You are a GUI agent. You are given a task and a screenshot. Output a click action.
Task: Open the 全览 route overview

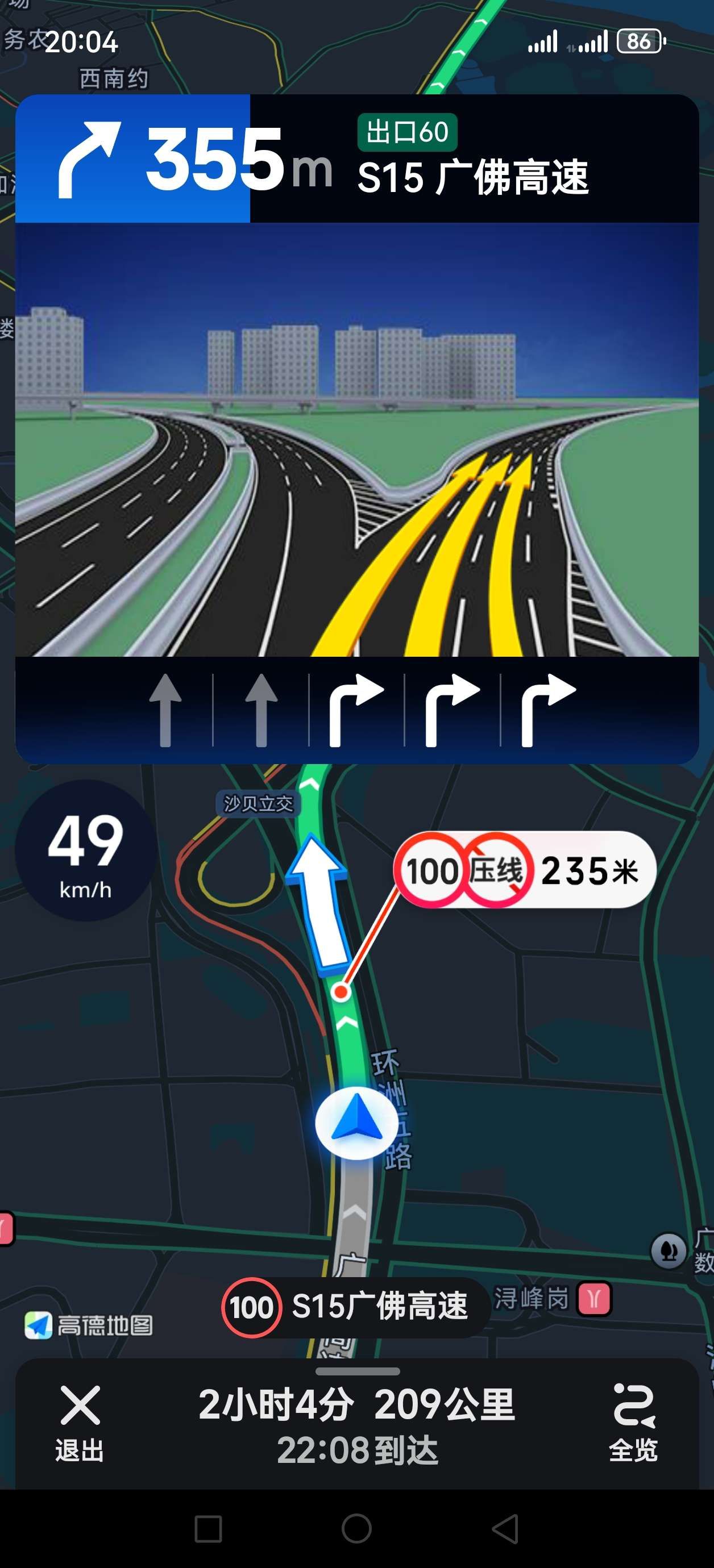[634, 1423]
